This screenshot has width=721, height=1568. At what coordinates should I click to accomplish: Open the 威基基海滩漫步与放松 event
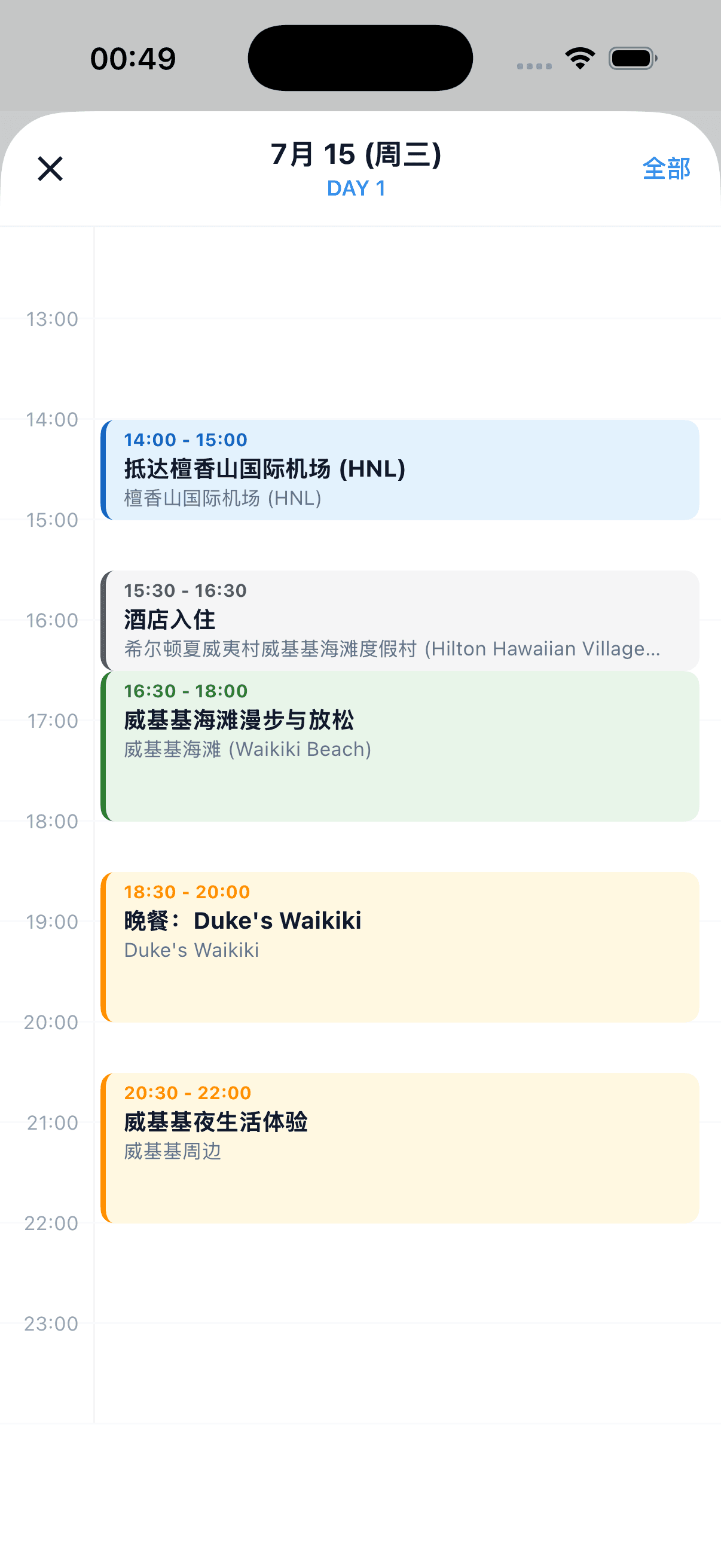tap(399, 746)
